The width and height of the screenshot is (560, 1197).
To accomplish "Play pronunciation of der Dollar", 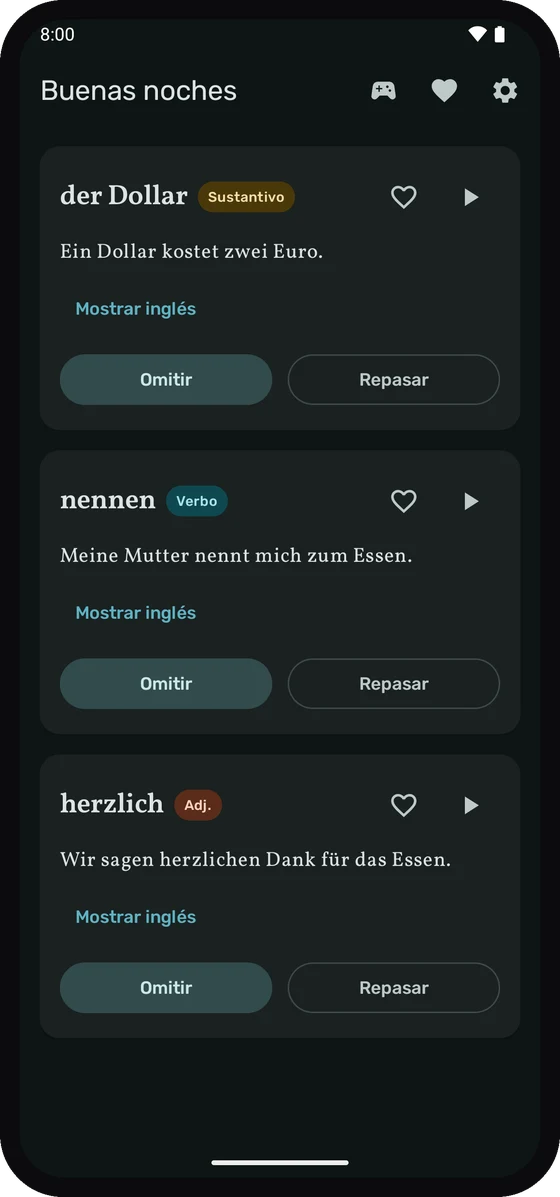I will [471, 197].
